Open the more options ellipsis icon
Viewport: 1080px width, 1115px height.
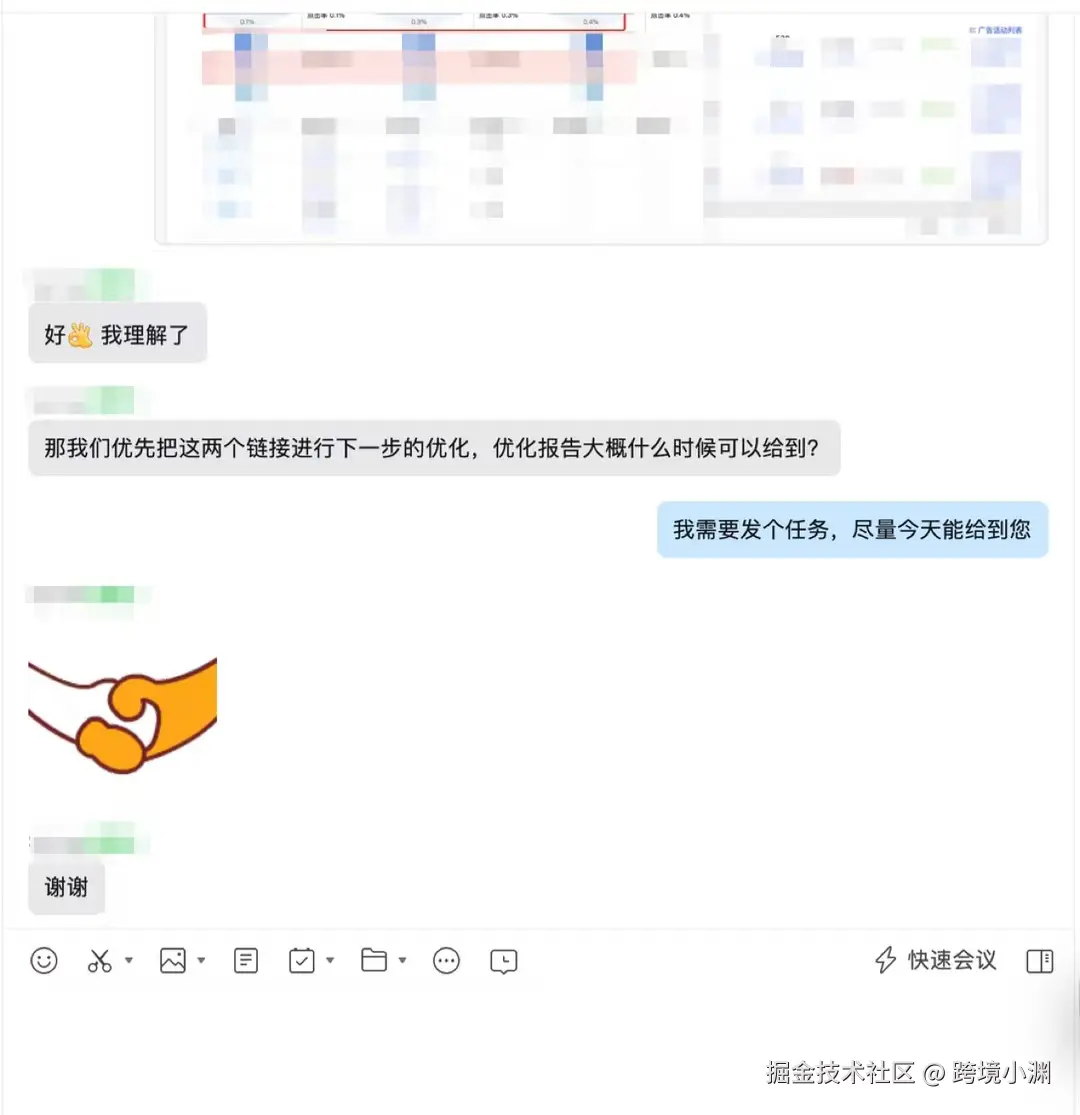tap(446, 961)
